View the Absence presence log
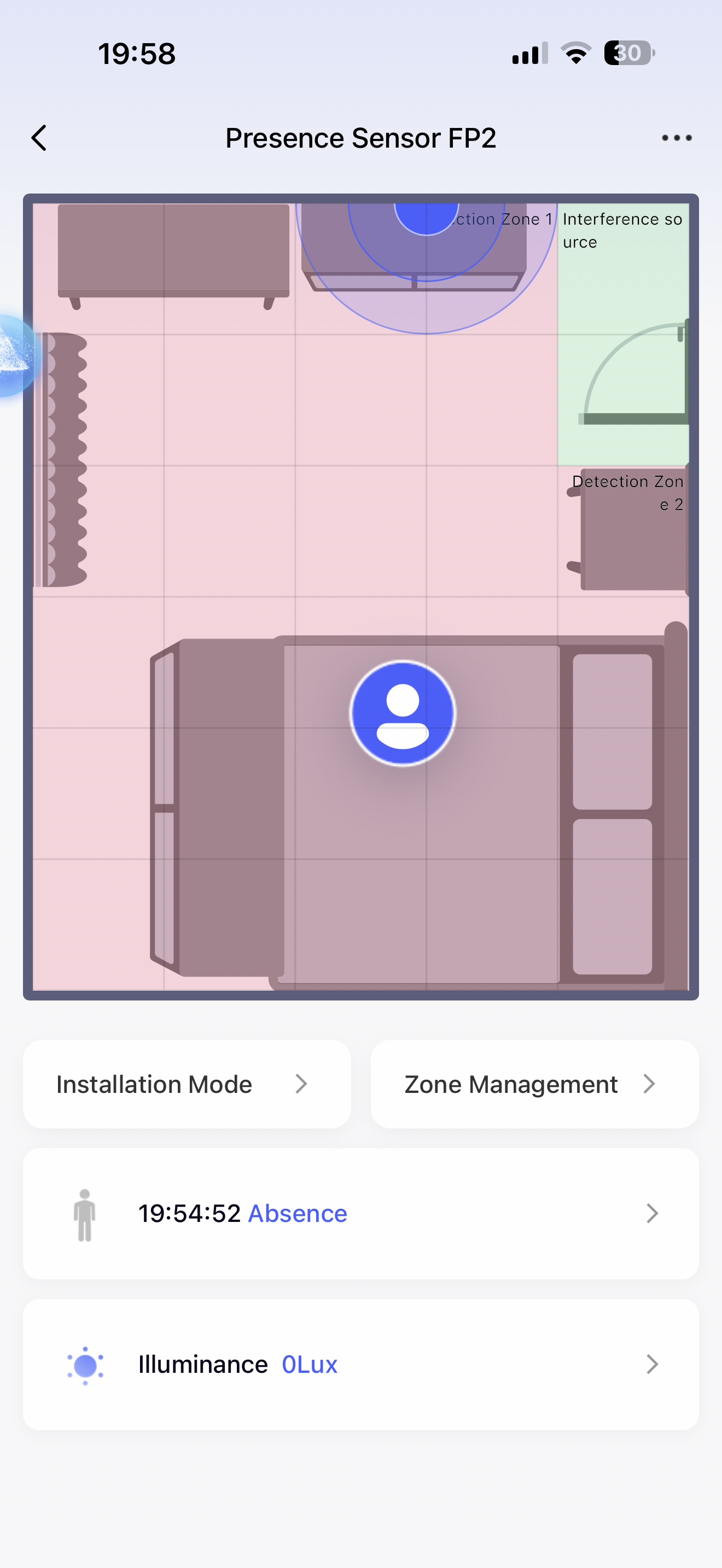722x1568 pixels. [x=360, y=1214]
